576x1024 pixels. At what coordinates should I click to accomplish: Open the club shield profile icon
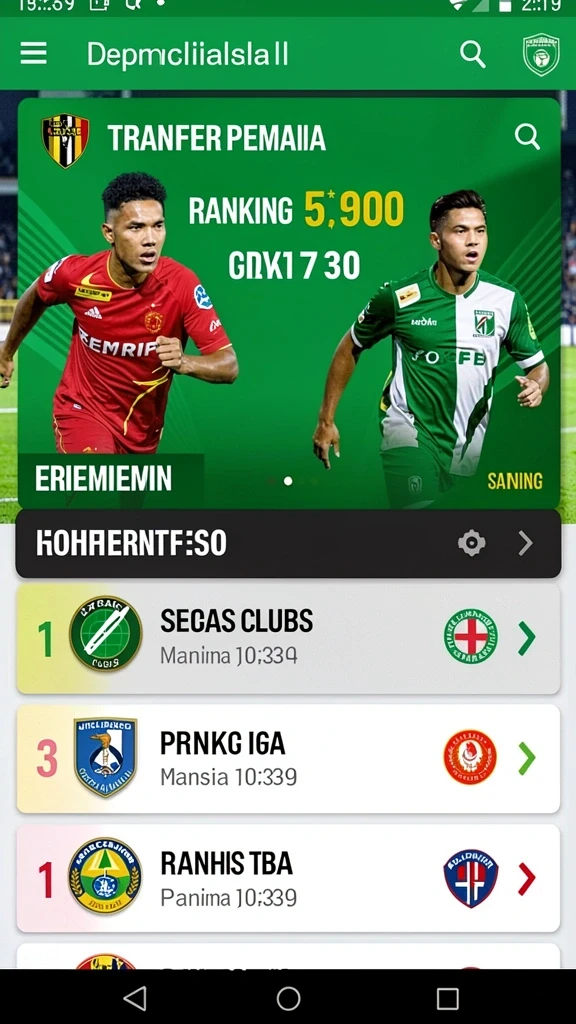[541, 55]
